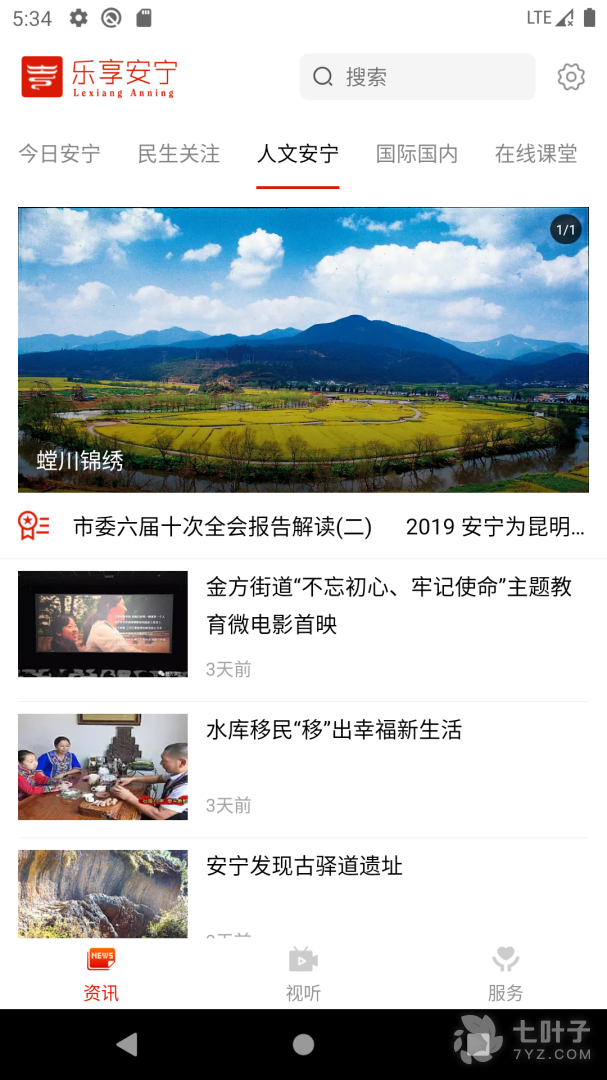Open the 国际国内 tab

(417, 154)
